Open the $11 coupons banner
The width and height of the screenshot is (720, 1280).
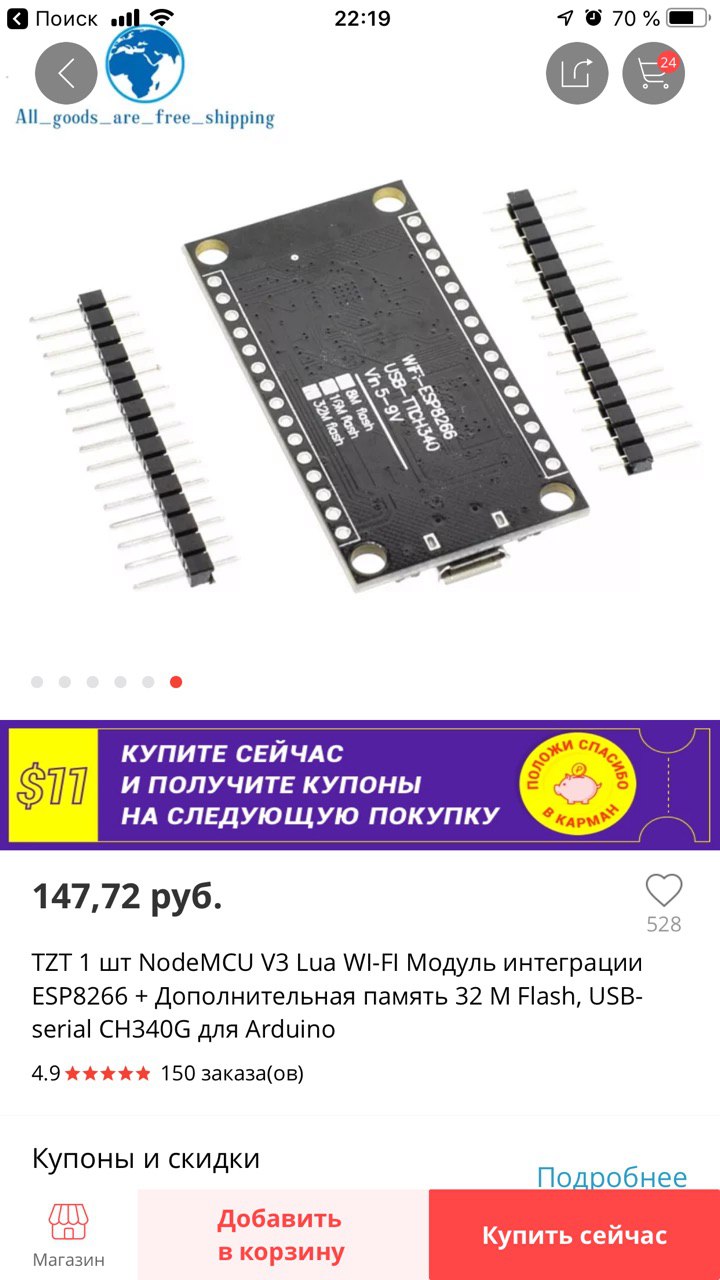click(360, 784)
